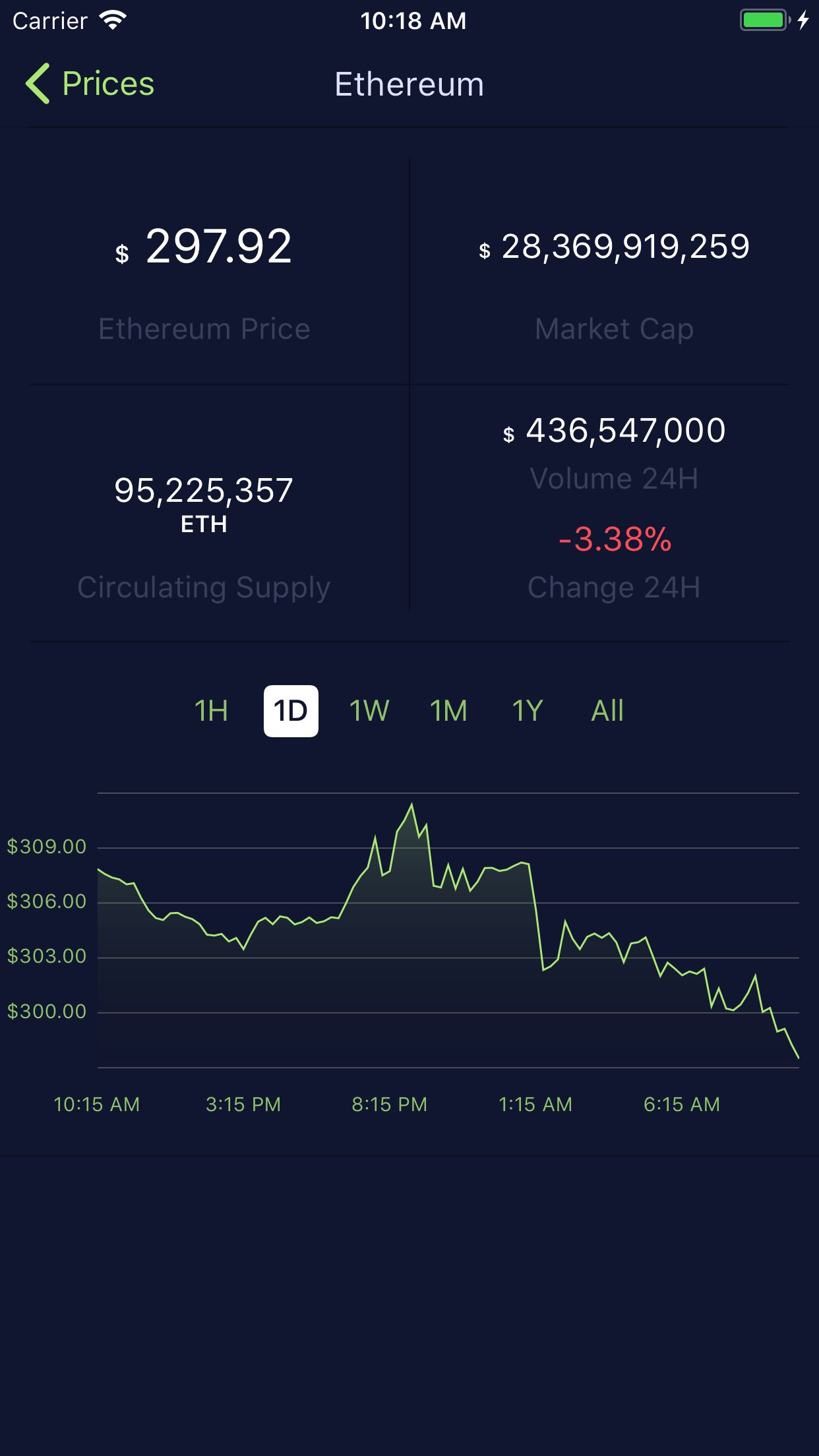
Task: Toggle the 1H time range
Action: click(x=210, y=711)
